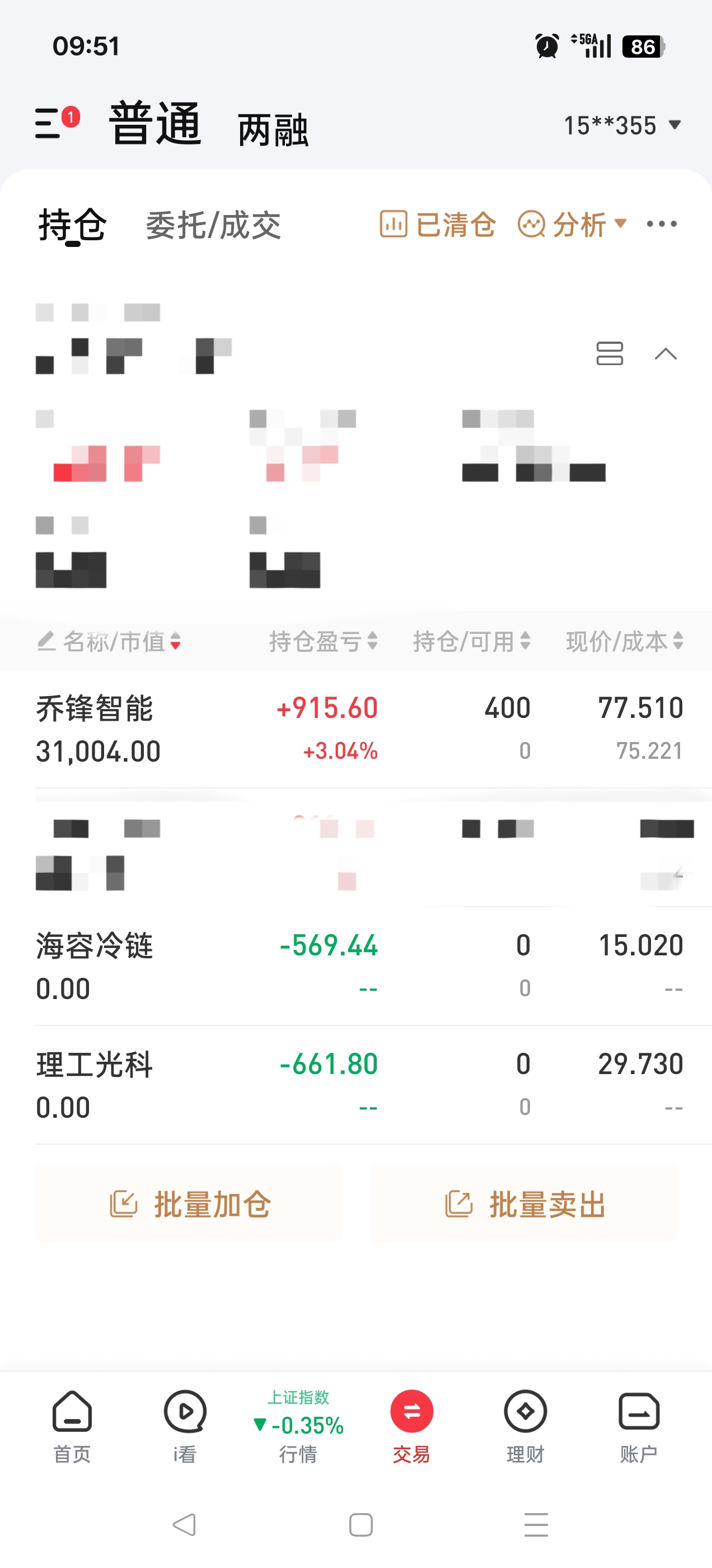
Task: Open the 已清仓 cleared positions view
Action: (x=438, y=225)
